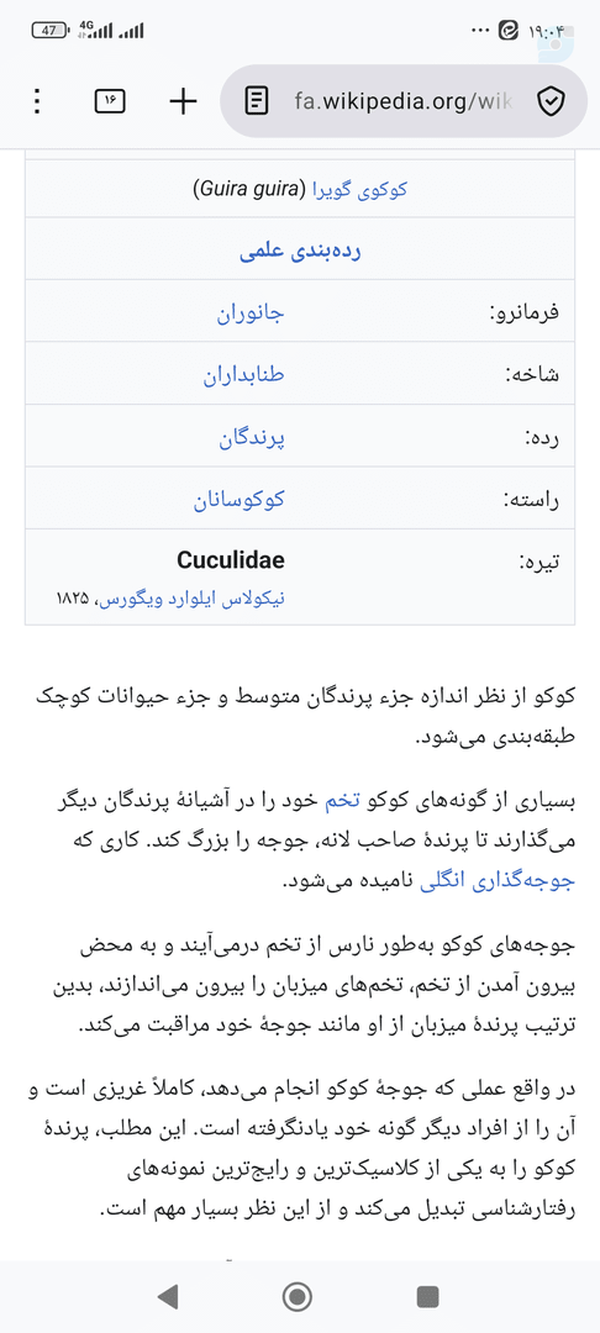
Task: Add a new browser tab
Action: (x=183, y=101)
